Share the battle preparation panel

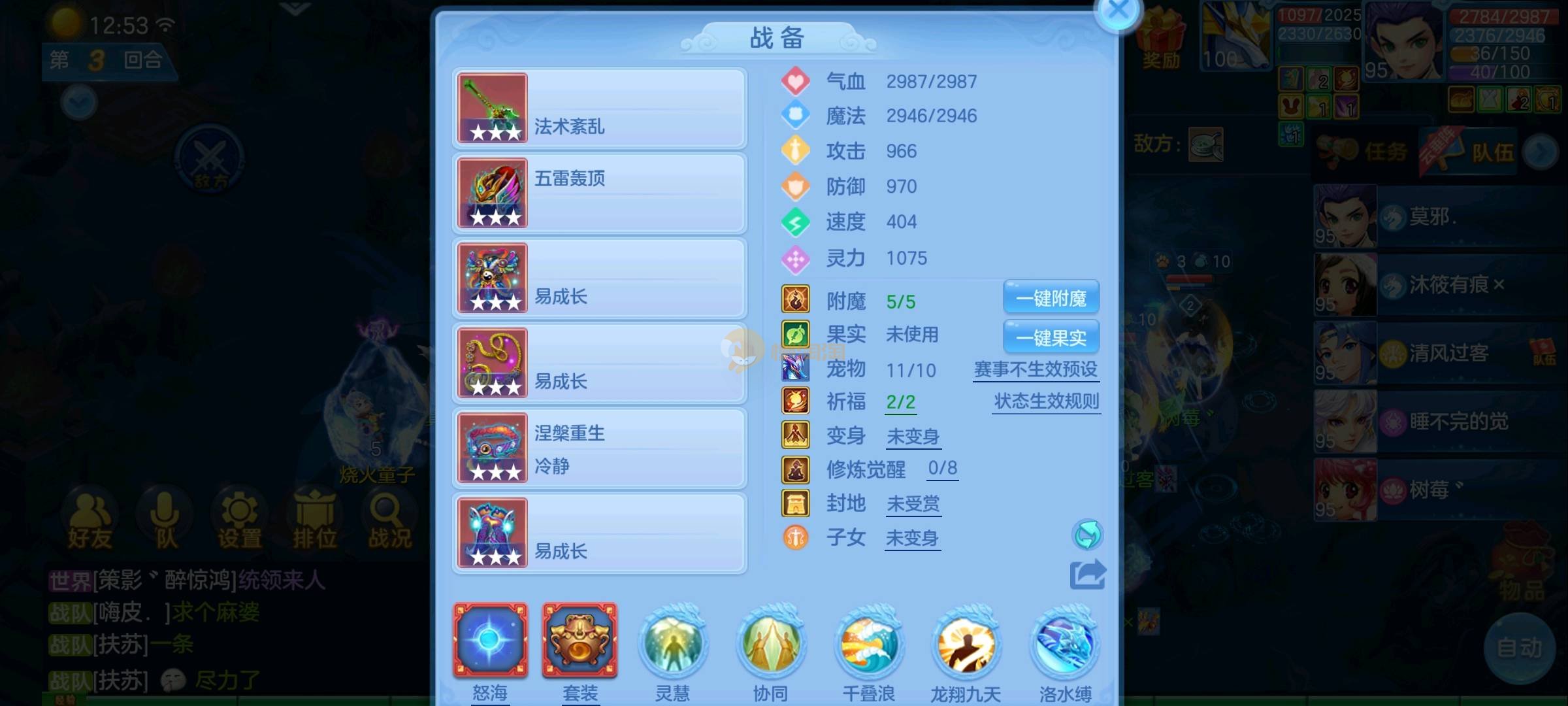(1087, 575)
